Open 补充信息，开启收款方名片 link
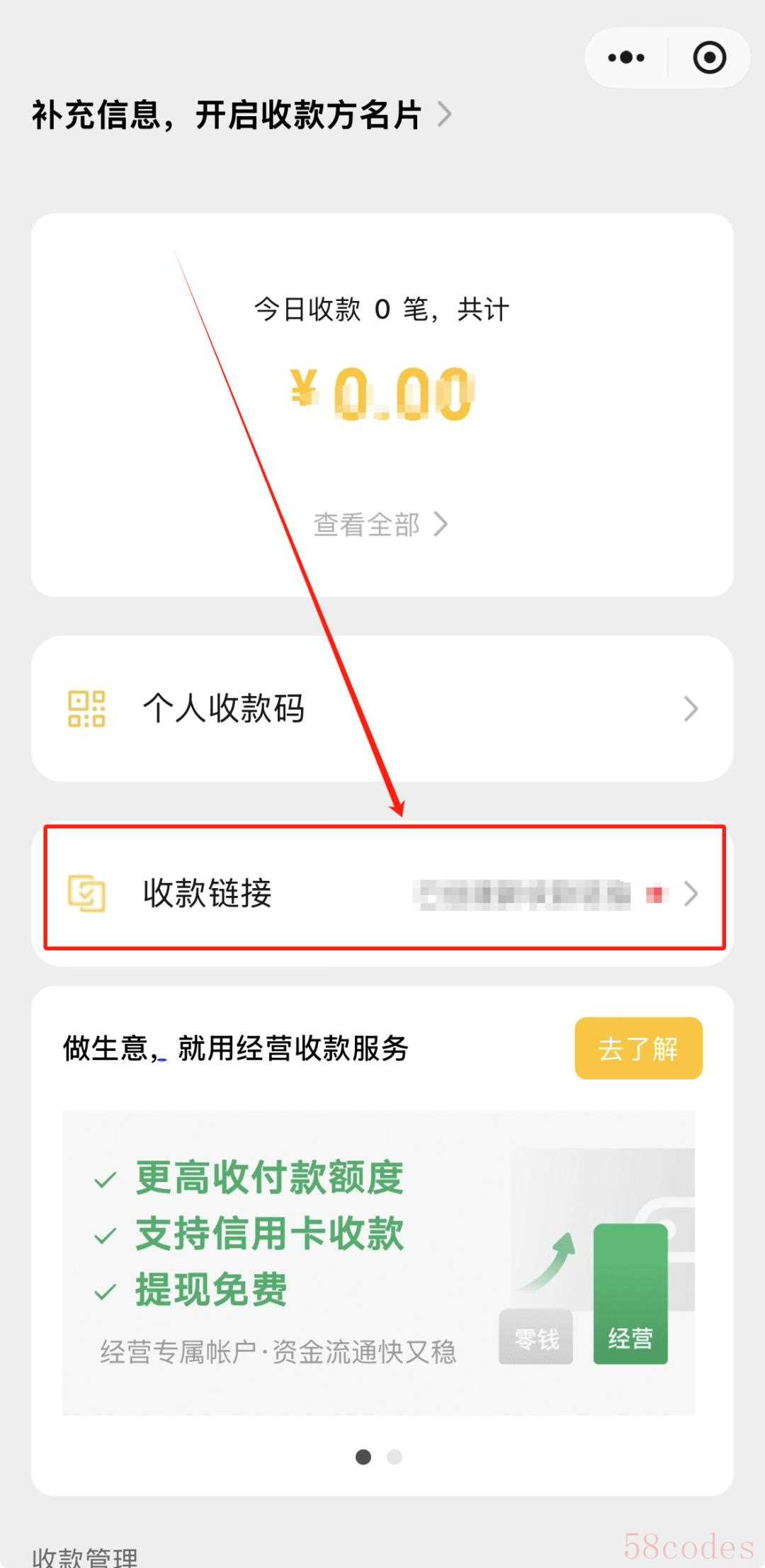This screenshot has height=1568, width=765. coord(241,115)
